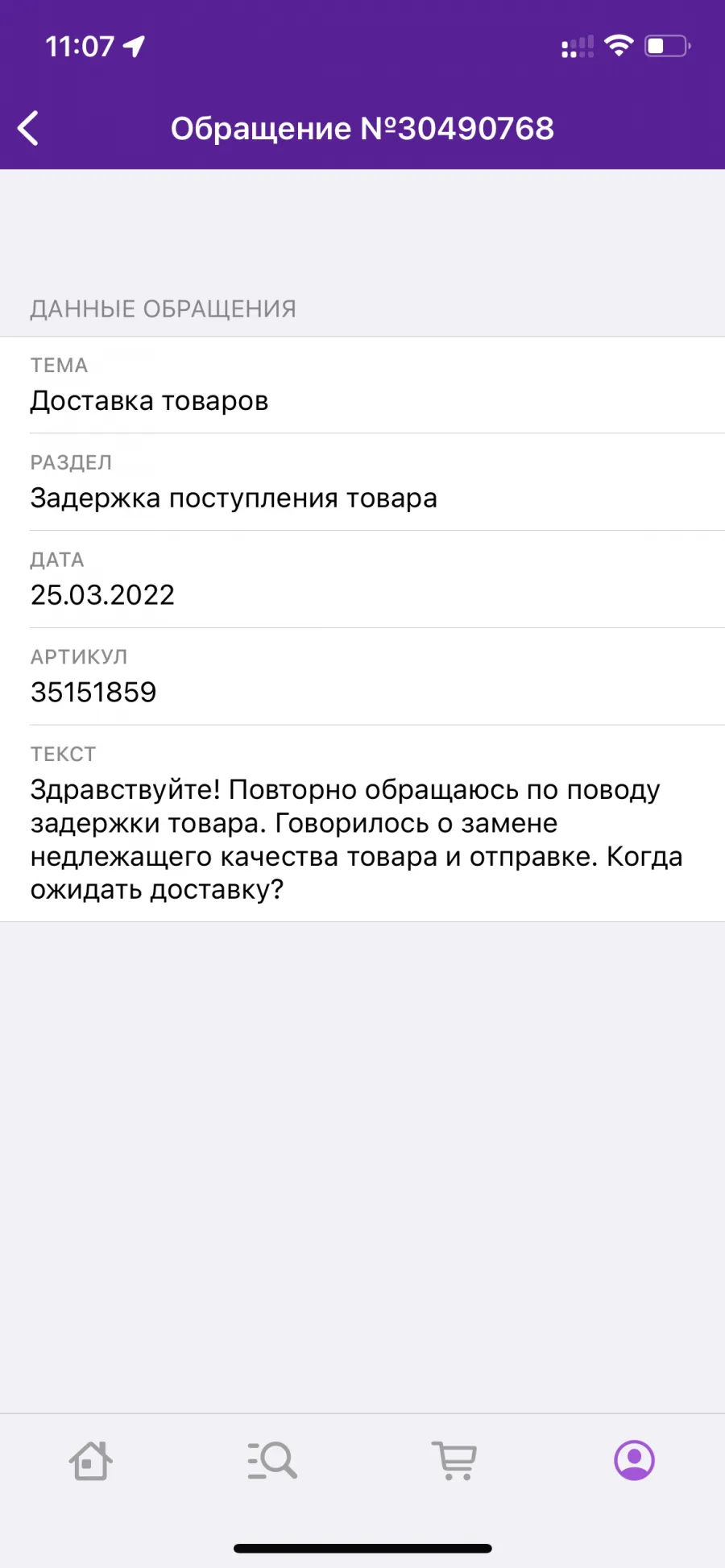This screenshot has height=1568, width=725.
Task: Open the shopping cart tab
Action: (454, 1460)
